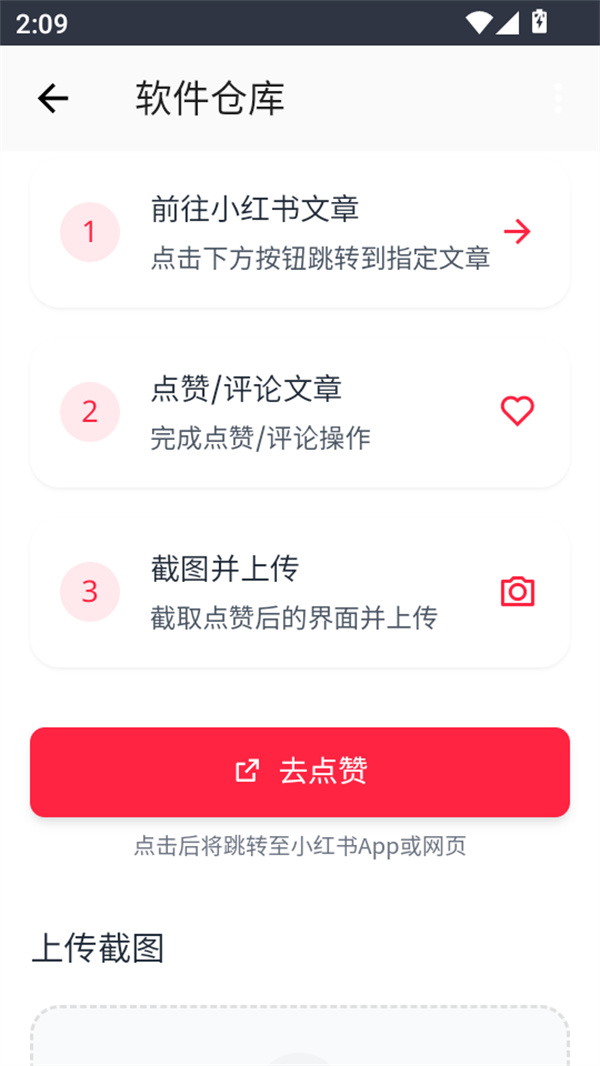Open the overflow menu in the app bar
This screenshot has width=600, height=1066.
point(558,98)
